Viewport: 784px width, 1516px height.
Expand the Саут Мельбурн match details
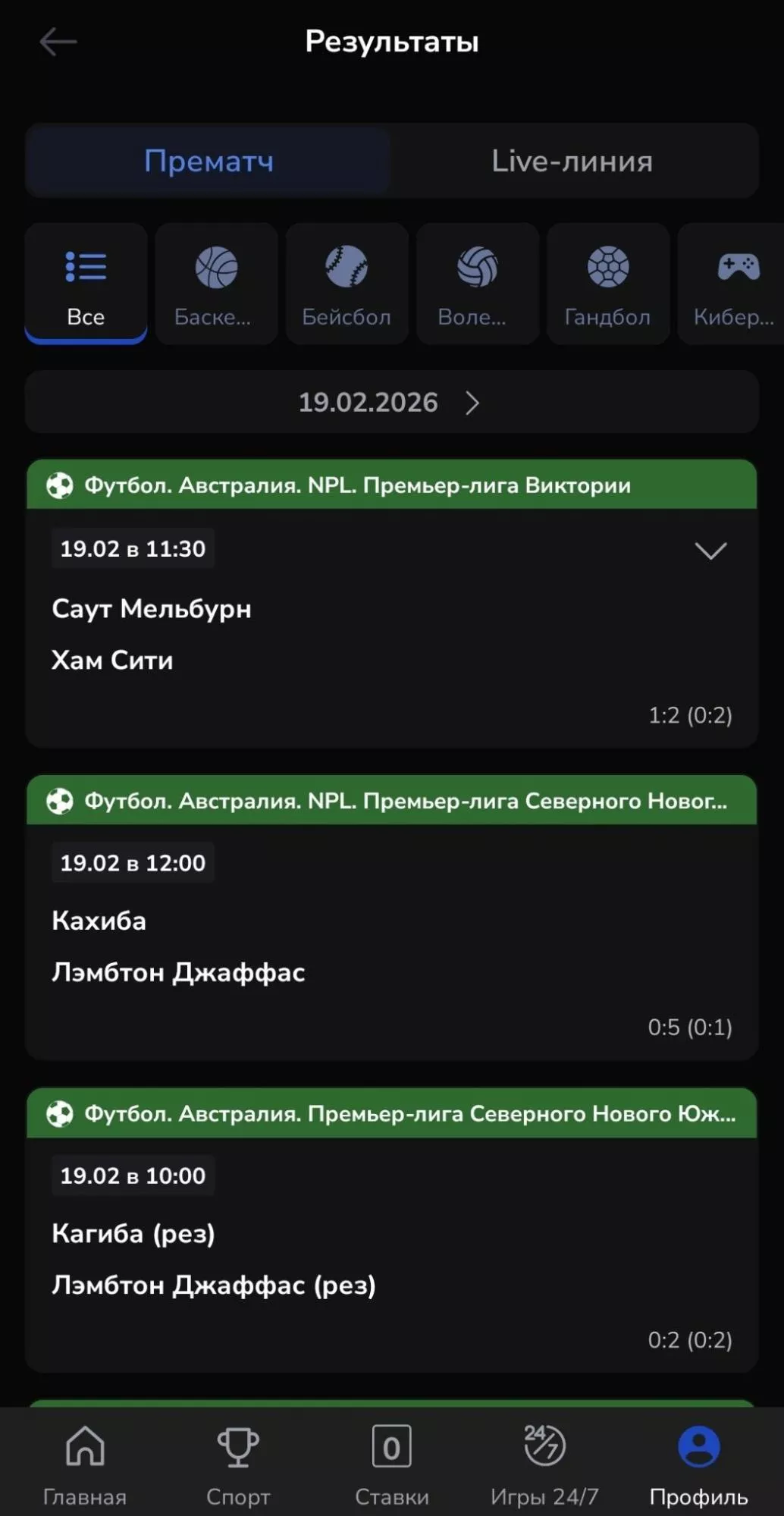pyautogui.click(x=710, y=551)
